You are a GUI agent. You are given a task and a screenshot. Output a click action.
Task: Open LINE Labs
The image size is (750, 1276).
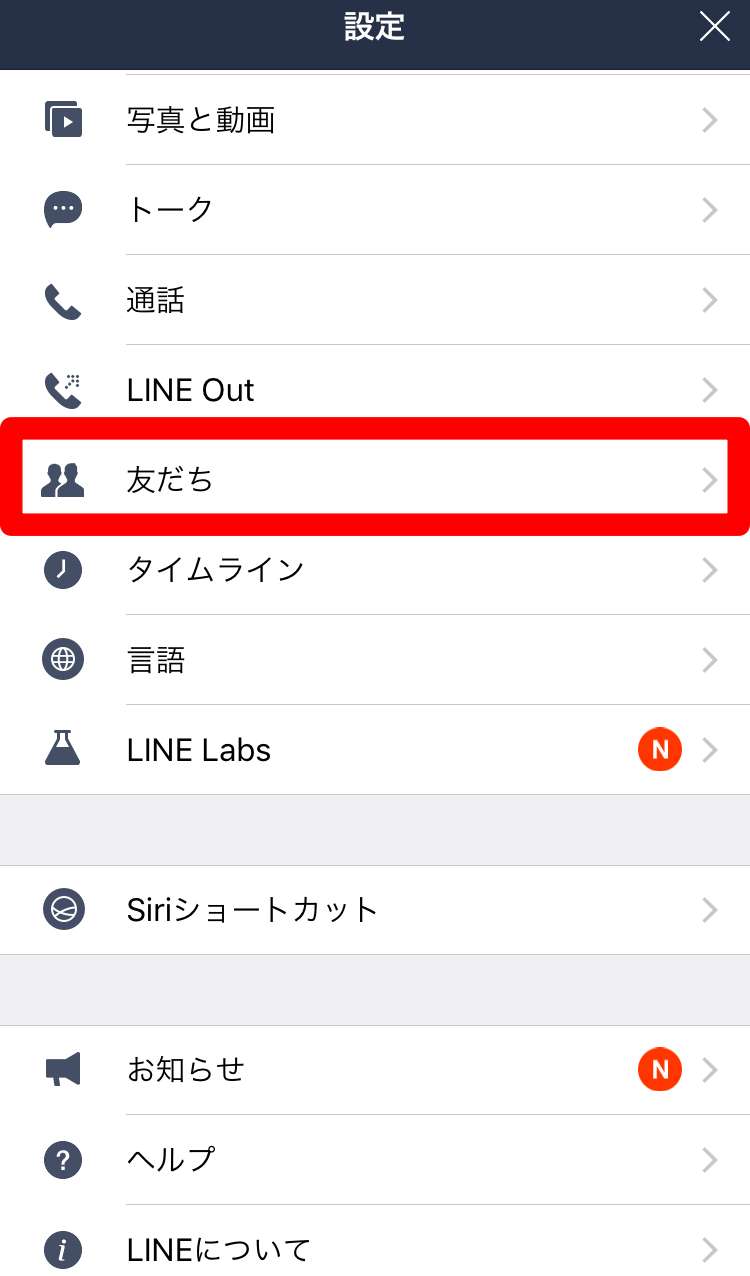[375, 750]
